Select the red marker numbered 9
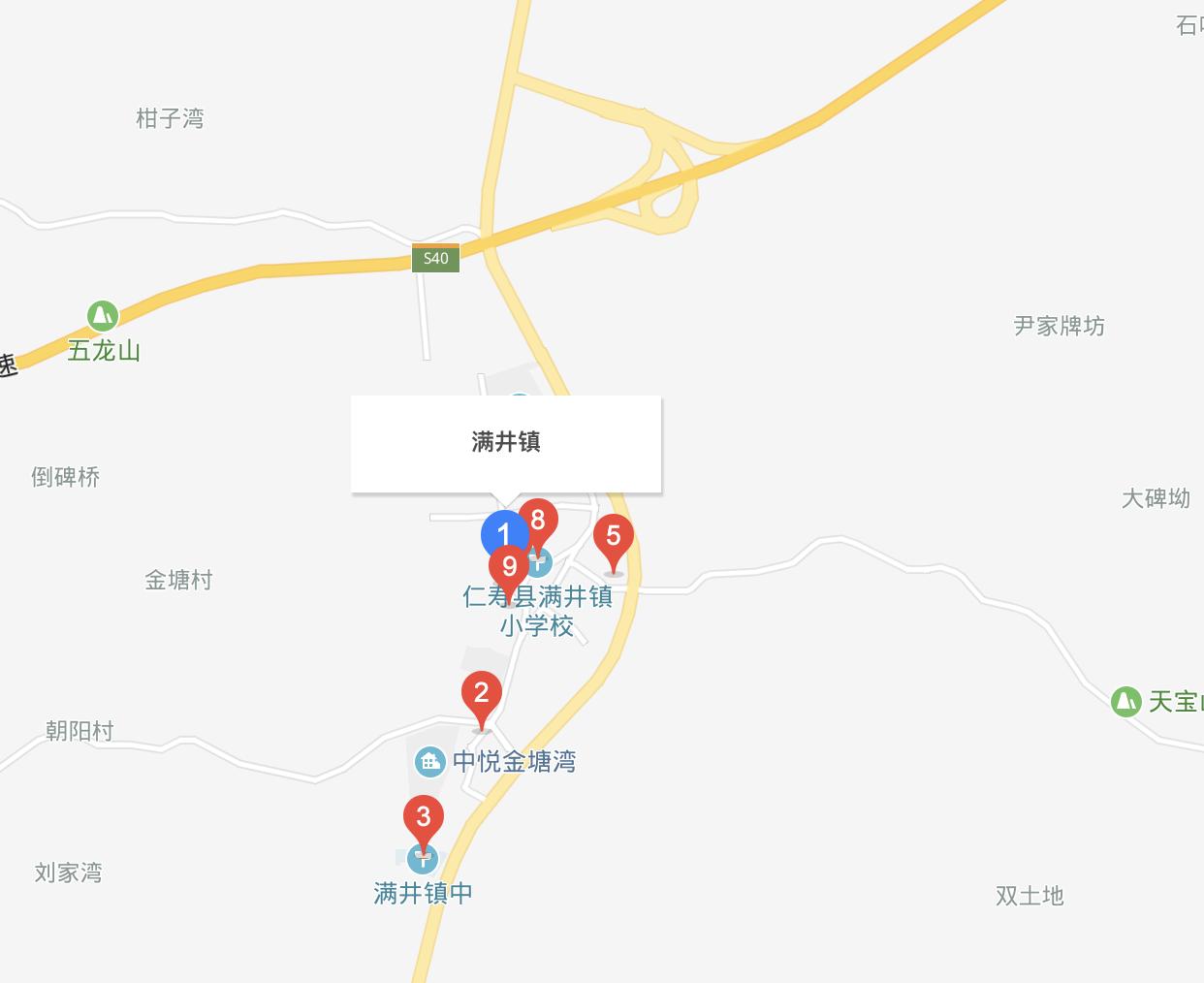1204x983 pixels. [x=510, y=567]
